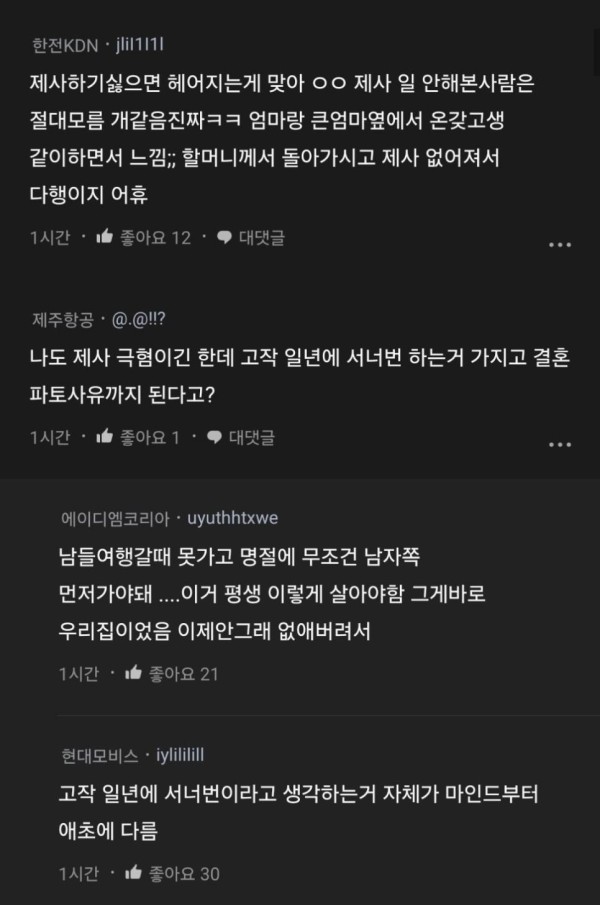Like the comment by 한전KDN user jlil1l1l
The width and height of the screenshot is (600, 905).
coord(105,237)
